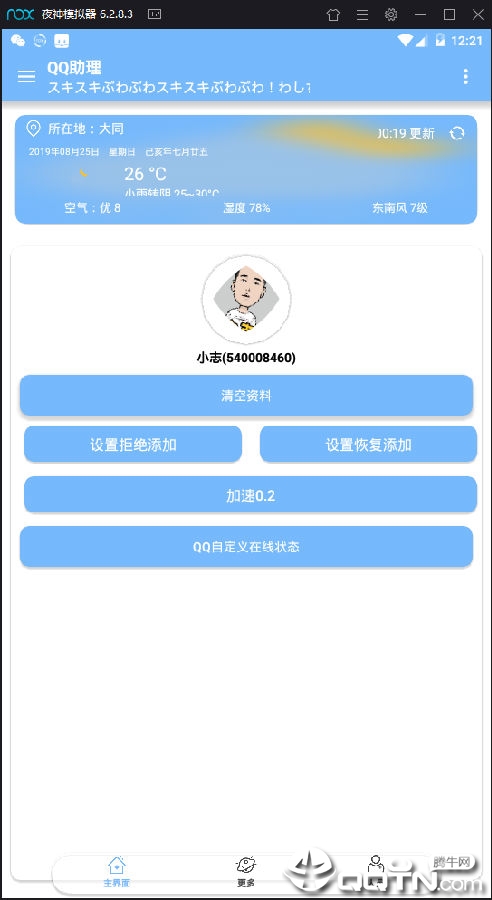Switch to the 更多 tab

[x=246, y=872]
